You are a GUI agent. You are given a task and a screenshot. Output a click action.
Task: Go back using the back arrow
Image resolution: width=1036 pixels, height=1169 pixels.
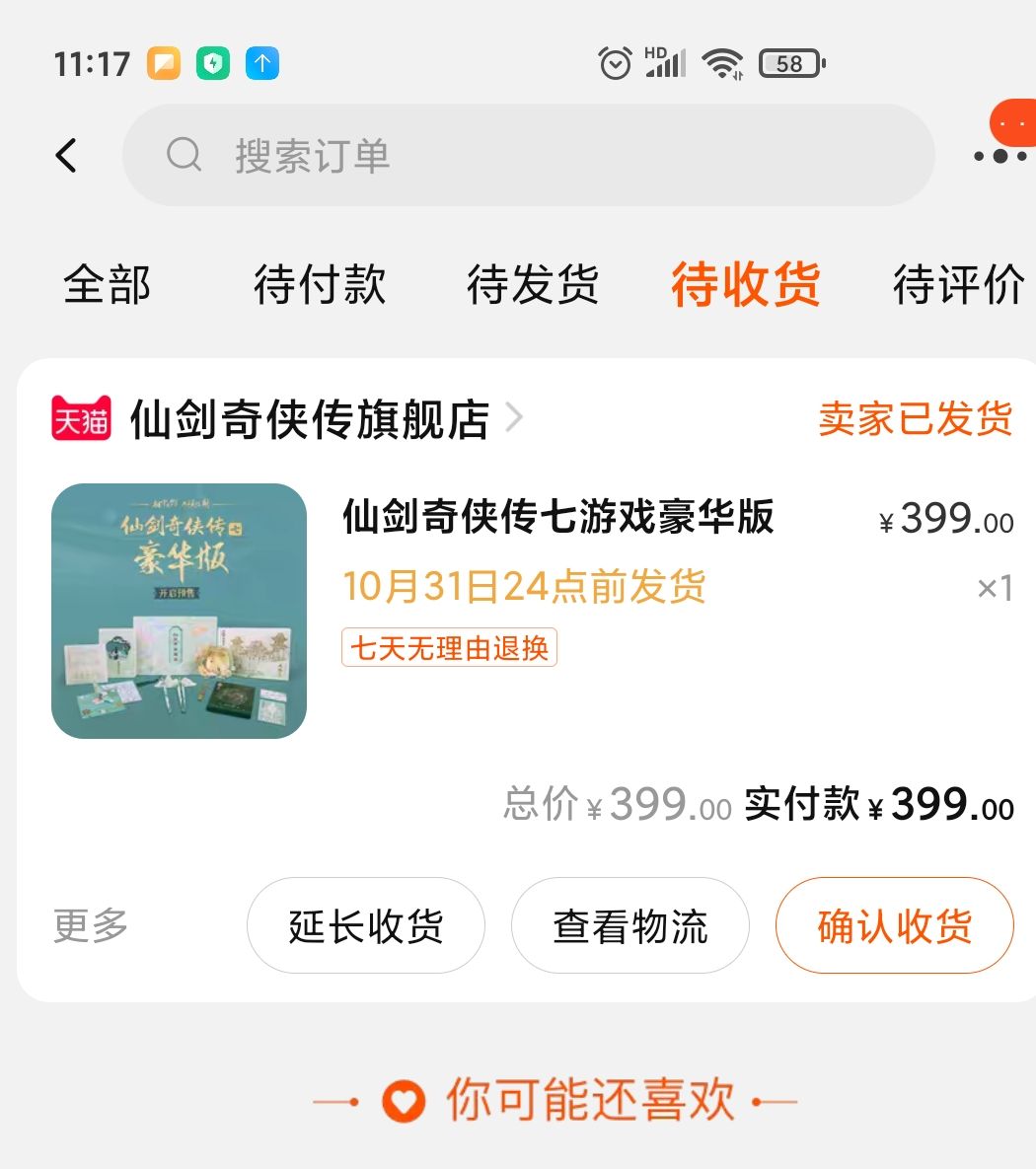(x=66, y=156)
